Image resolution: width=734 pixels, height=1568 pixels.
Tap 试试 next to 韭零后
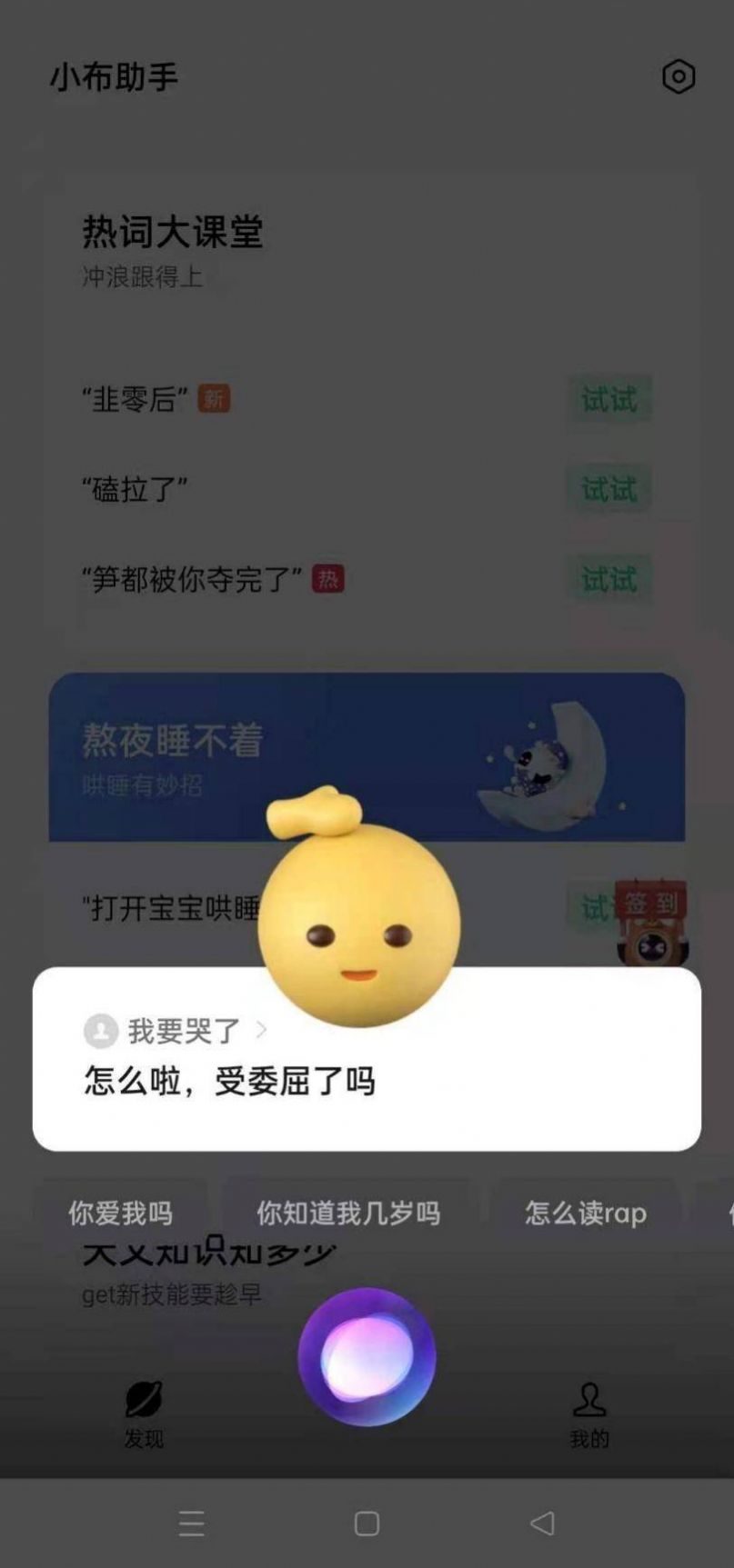tap(610, 397)
